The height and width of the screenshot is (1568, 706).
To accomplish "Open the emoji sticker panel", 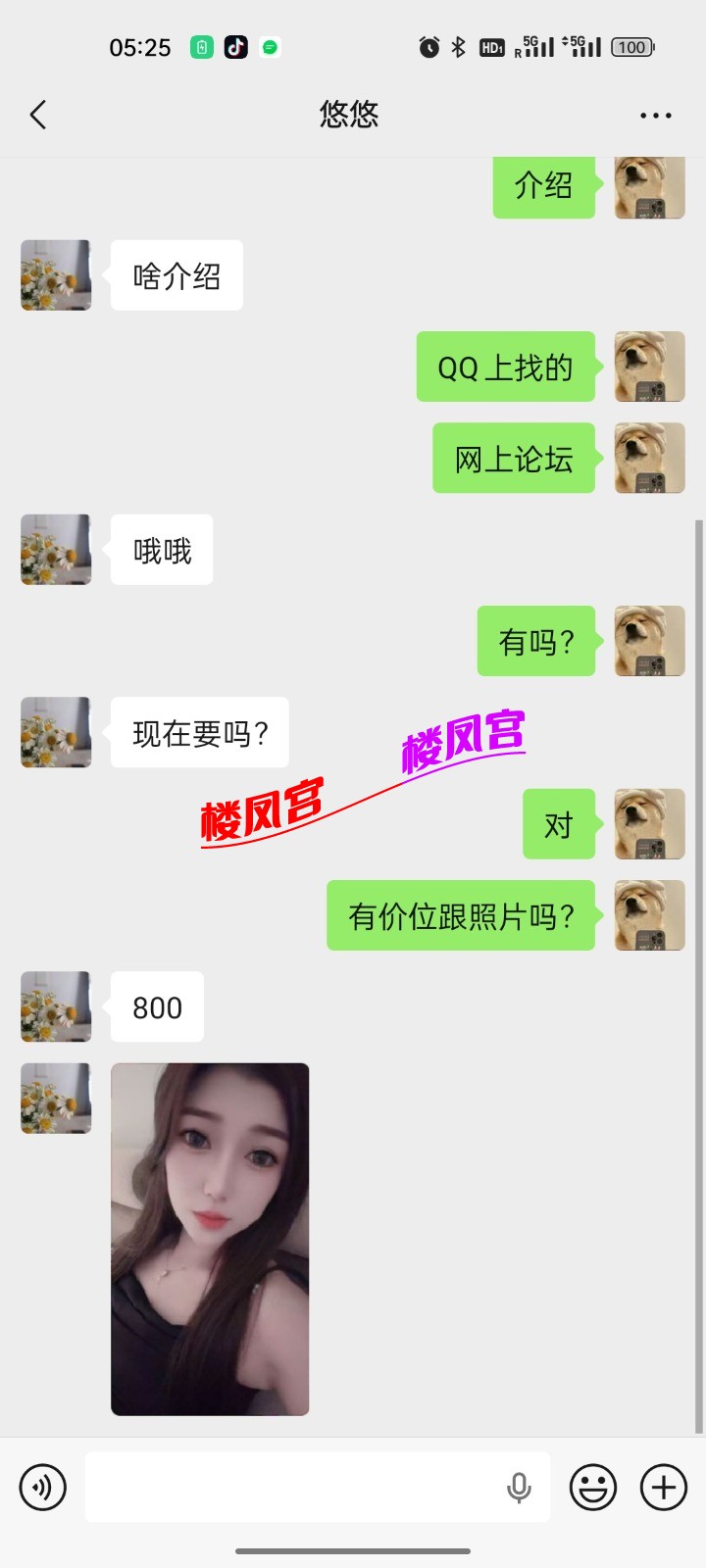I will 593,1487.
